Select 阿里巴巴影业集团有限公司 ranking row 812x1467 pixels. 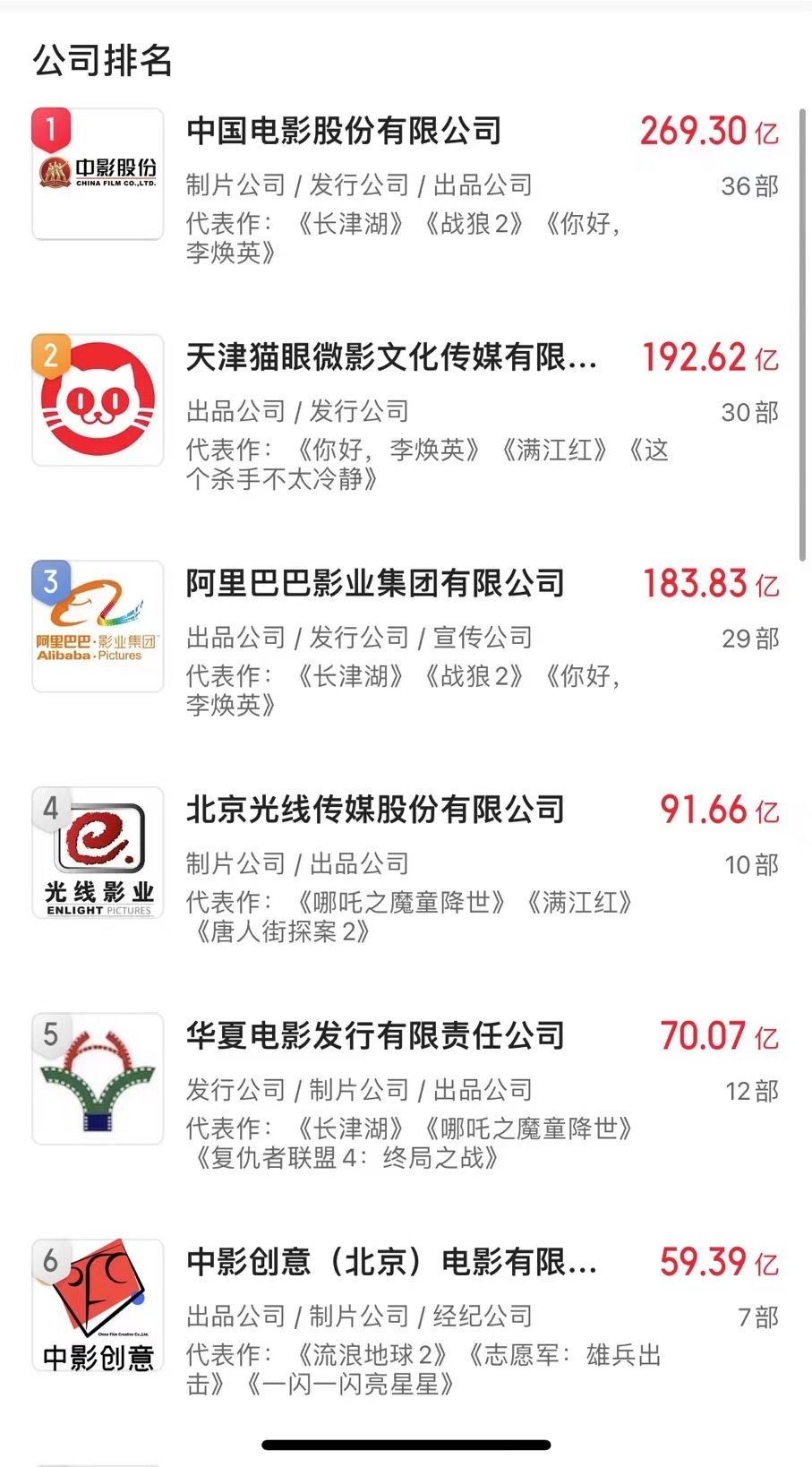tap(375, 584)
